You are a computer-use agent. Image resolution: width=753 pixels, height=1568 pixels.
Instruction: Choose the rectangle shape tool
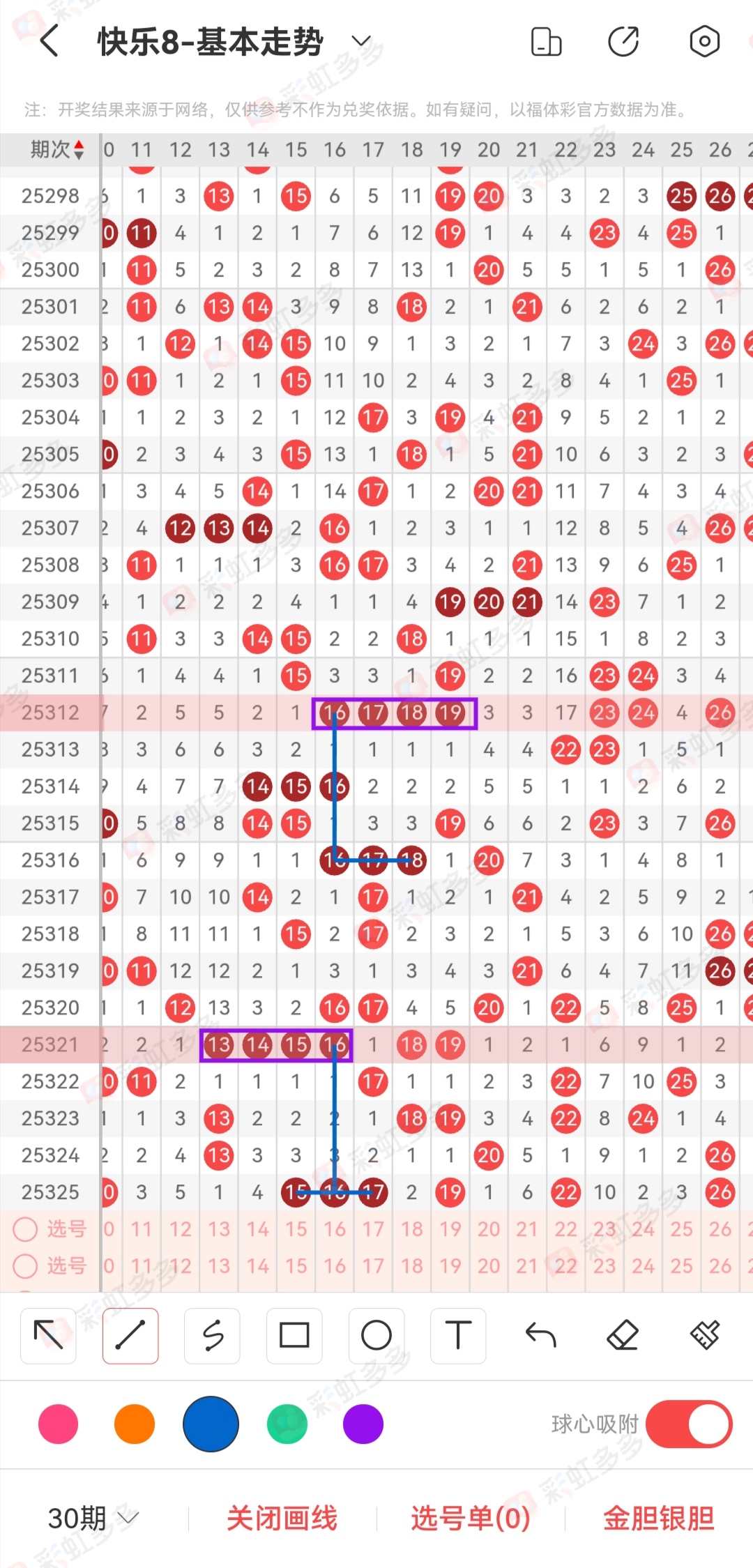[294, 1336]
